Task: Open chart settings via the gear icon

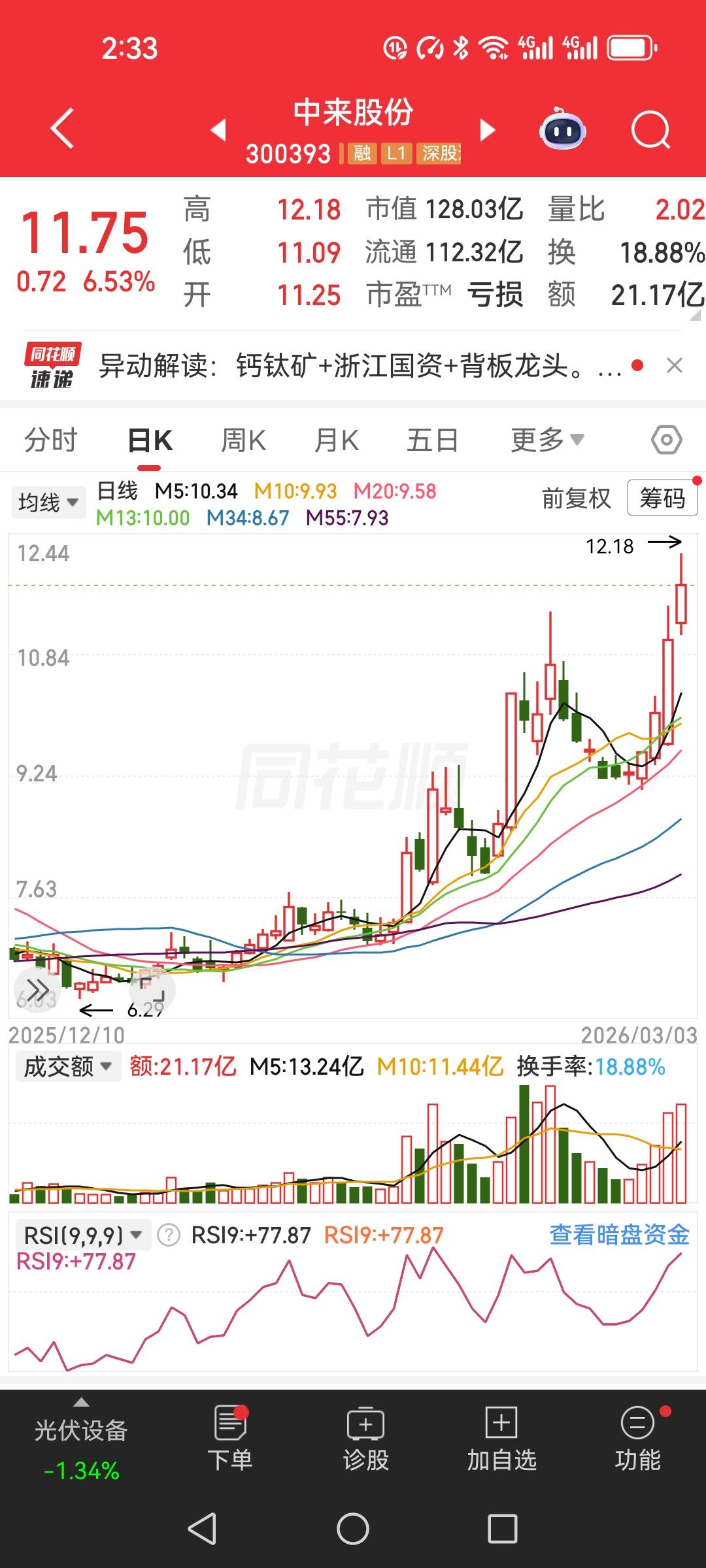Action: coord(665,440)
